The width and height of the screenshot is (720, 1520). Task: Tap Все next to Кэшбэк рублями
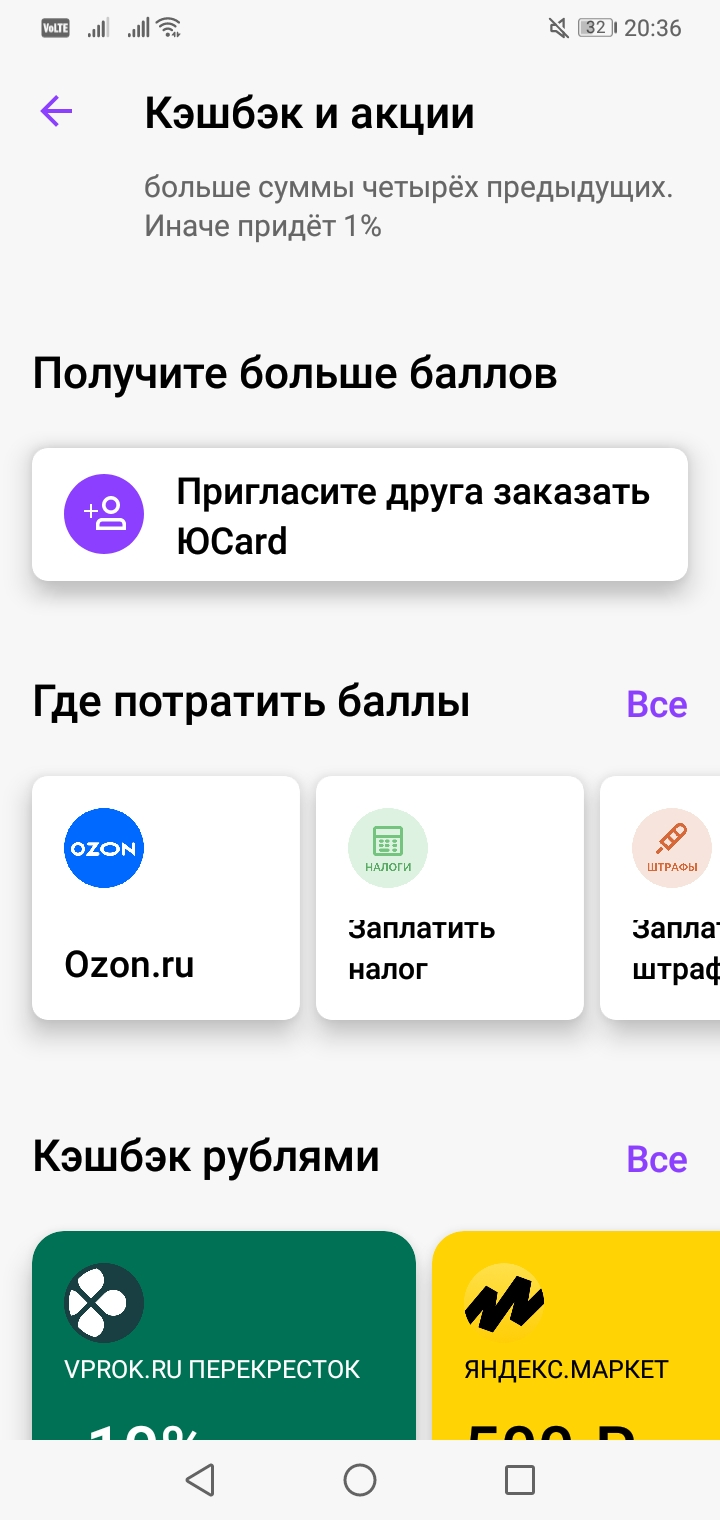pos(656,1160)
